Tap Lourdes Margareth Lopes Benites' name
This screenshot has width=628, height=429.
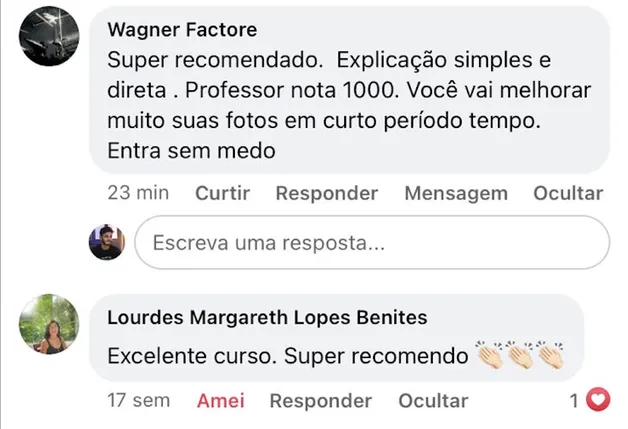coord(266,318)
